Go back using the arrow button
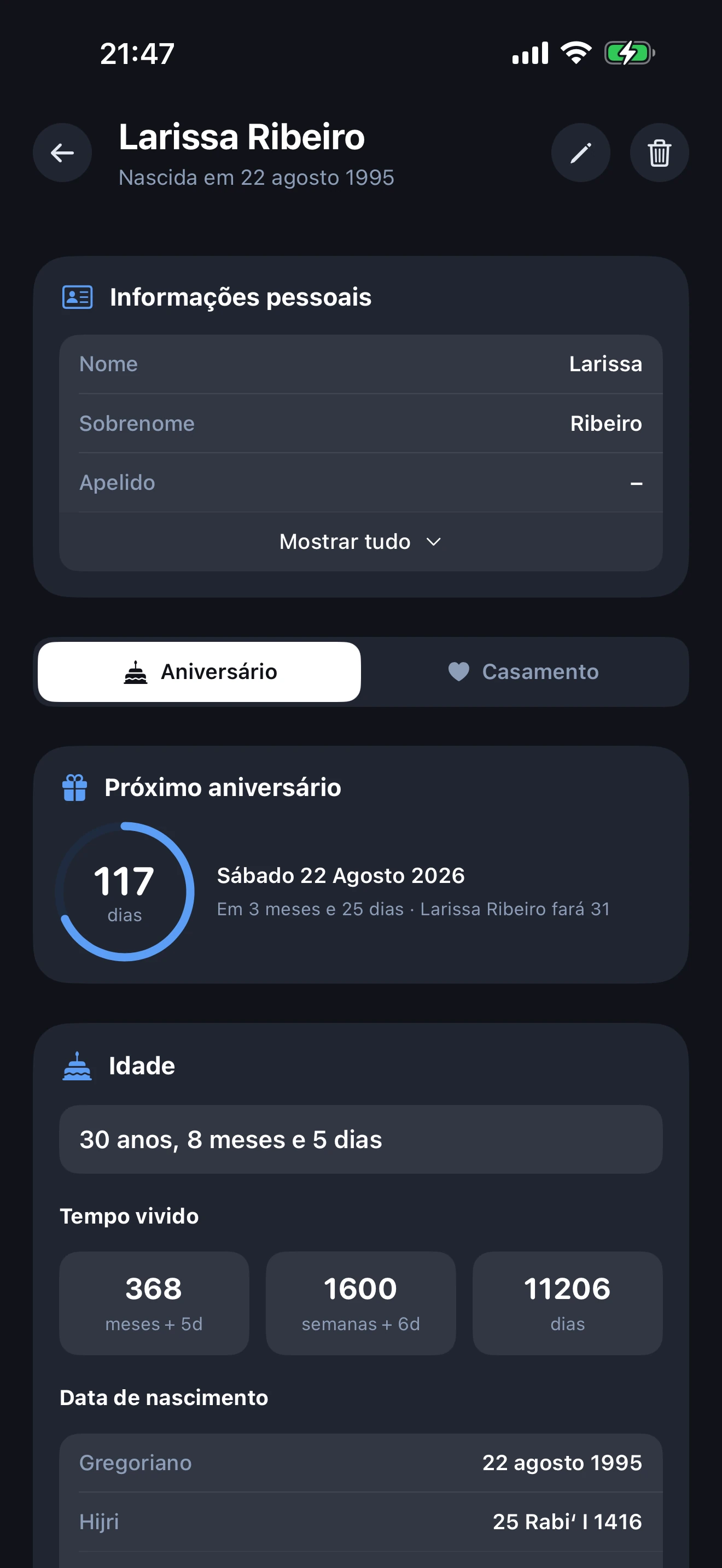722x1568 pixels. coord(62,153)
